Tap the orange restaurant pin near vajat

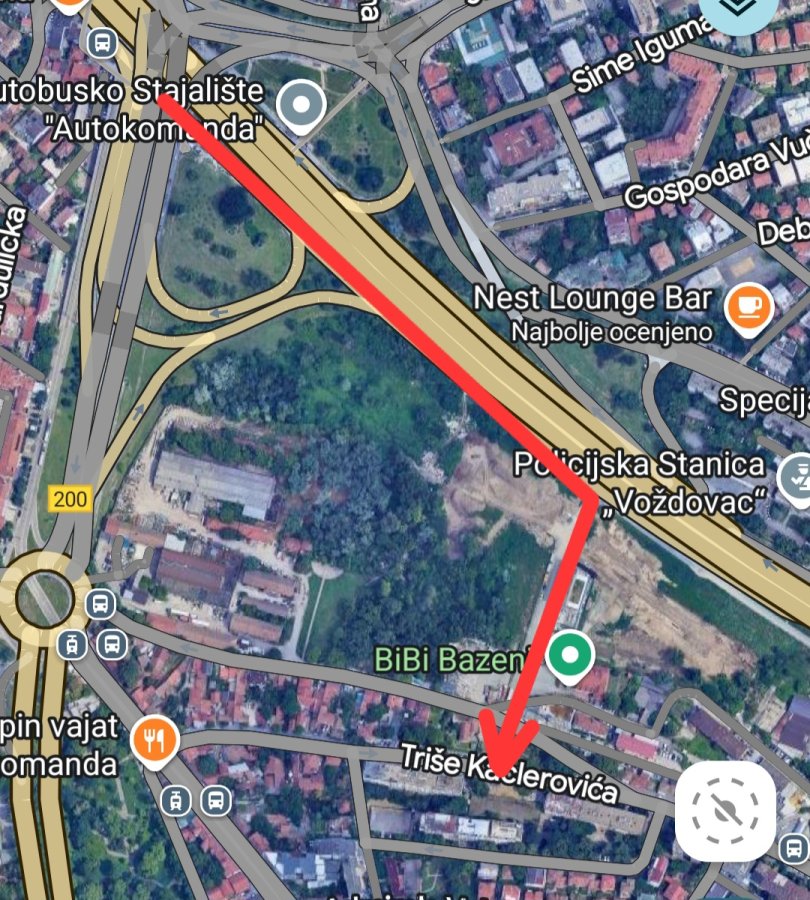pyautogui.click(x=155, y=741)
